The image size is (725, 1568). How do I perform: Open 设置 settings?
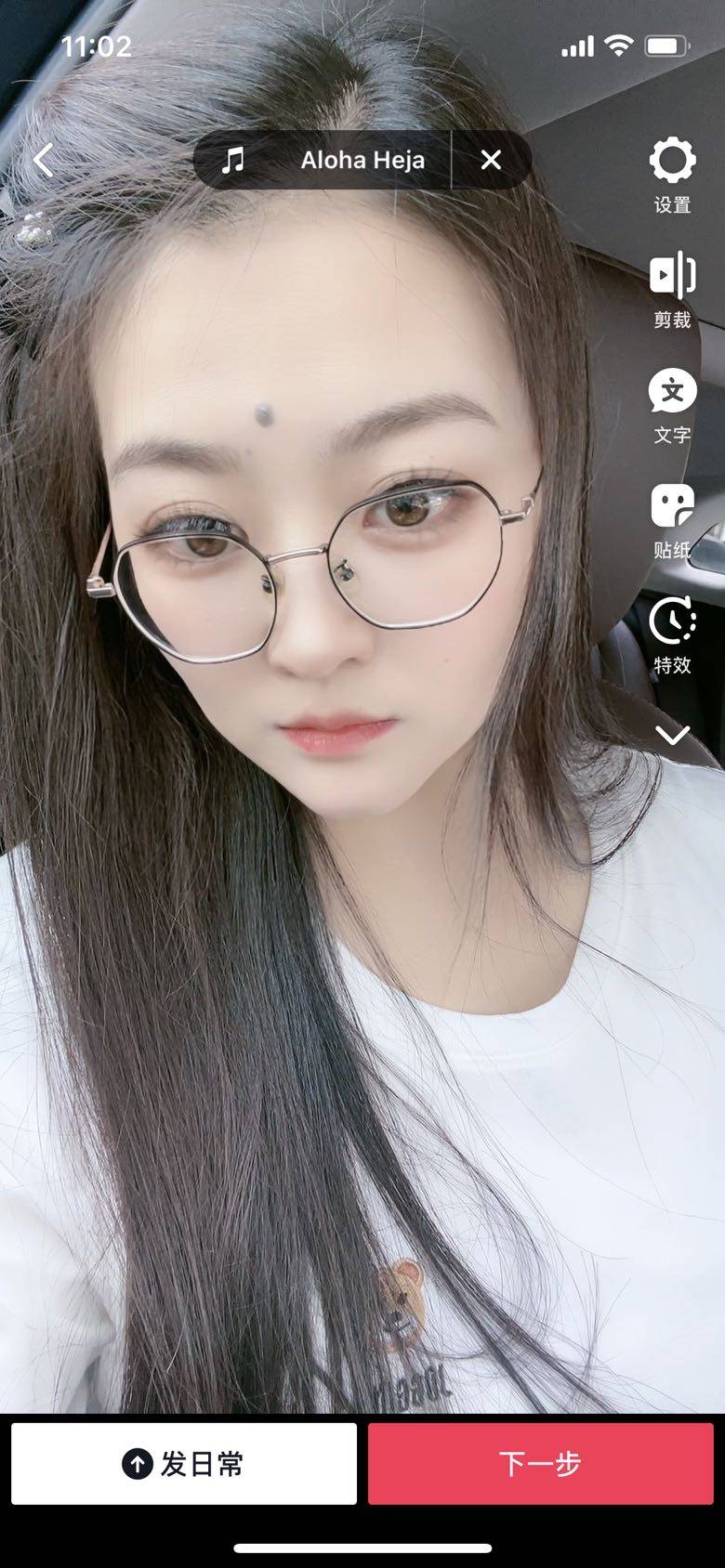click(x=672, y=176)
